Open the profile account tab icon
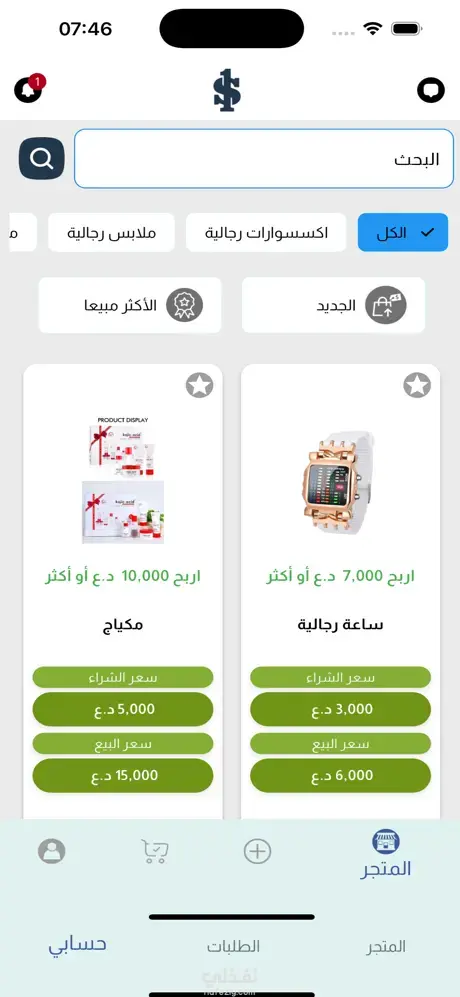This screenshot has width=460, height=997. pos(52,851)
